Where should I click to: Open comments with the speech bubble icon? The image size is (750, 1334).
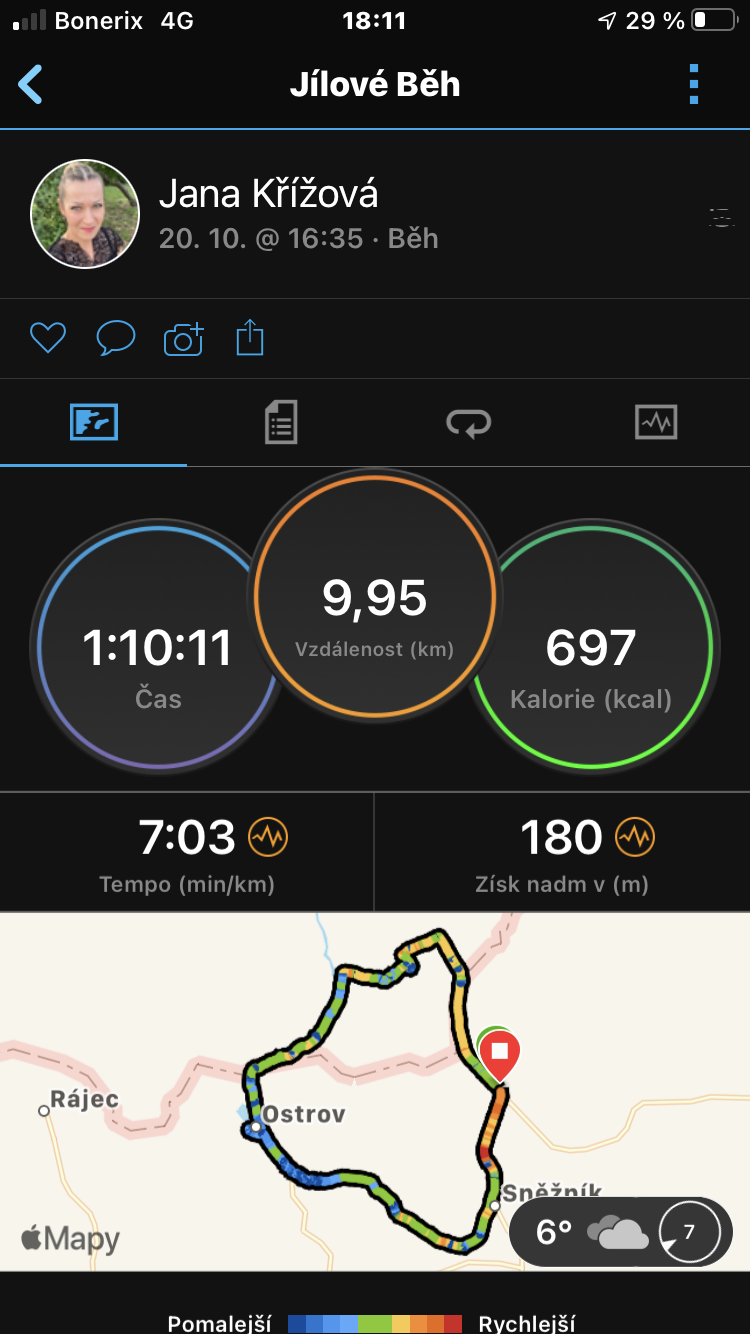[x=116, y=339]
